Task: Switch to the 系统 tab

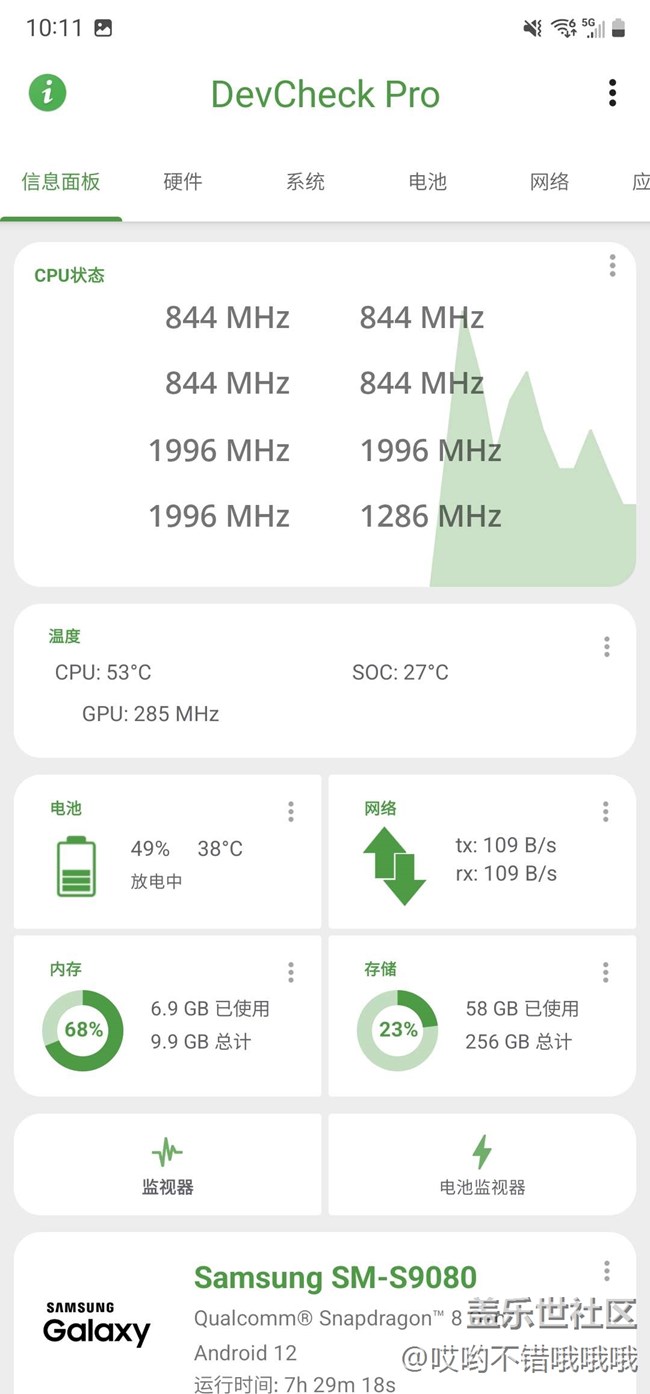Action: pyautogui.click(x=305, y=181)
